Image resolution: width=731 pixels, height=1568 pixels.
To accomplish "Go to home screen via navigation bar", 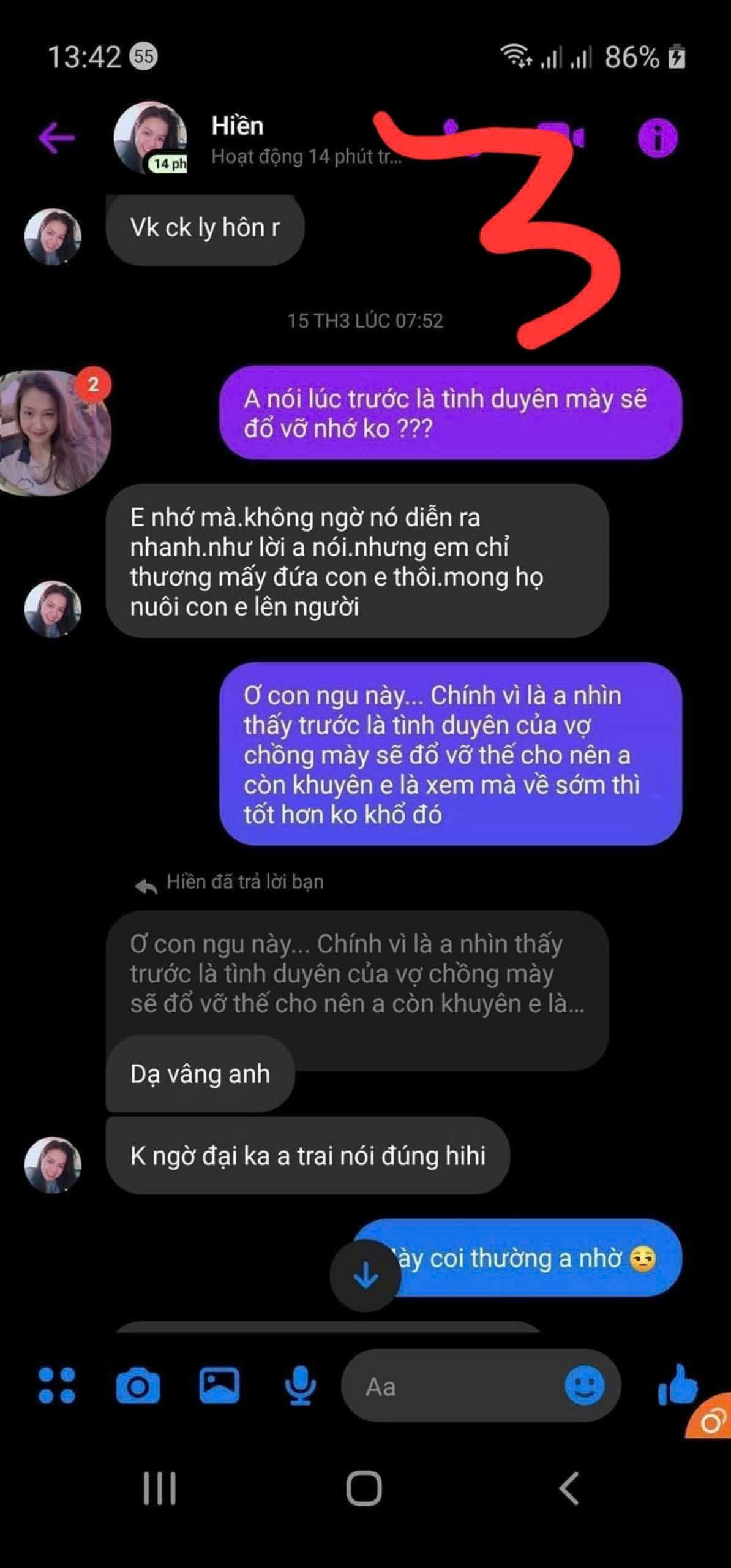I will (364, 1488).
